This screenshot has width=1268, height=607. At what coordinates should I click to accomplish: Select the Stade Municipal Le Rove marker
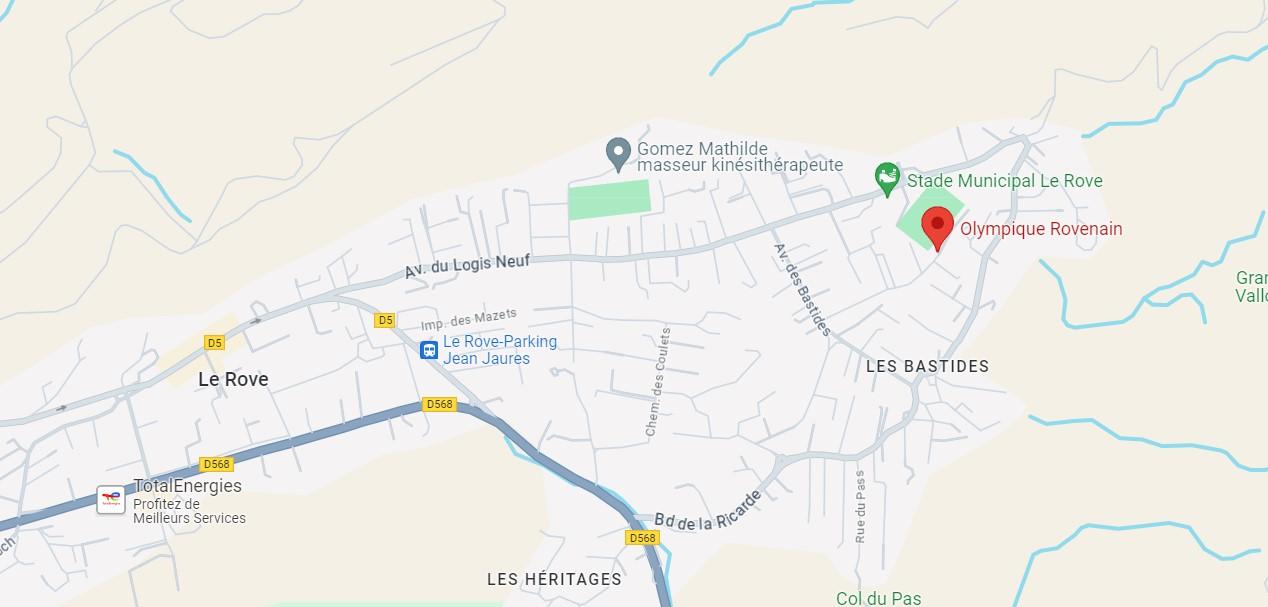tap(886, 180)
